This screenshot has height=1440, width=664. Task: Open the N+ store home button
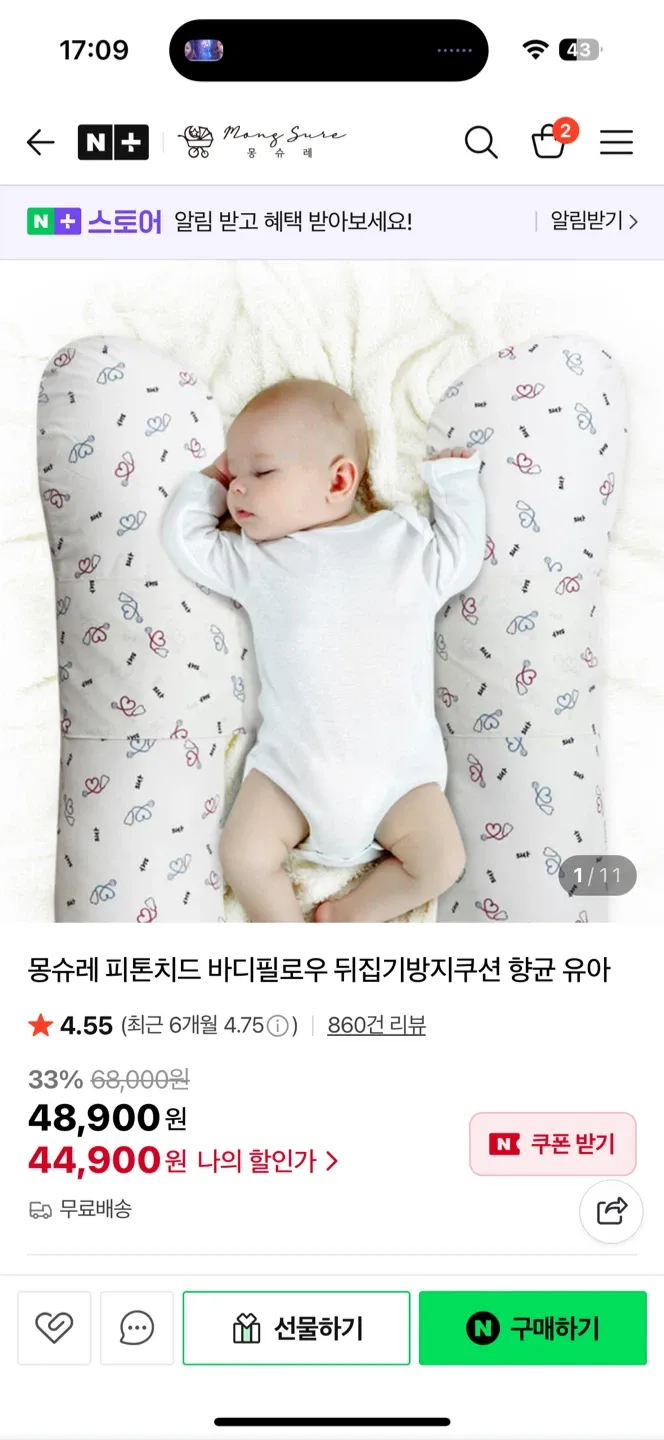coord(113,143)
